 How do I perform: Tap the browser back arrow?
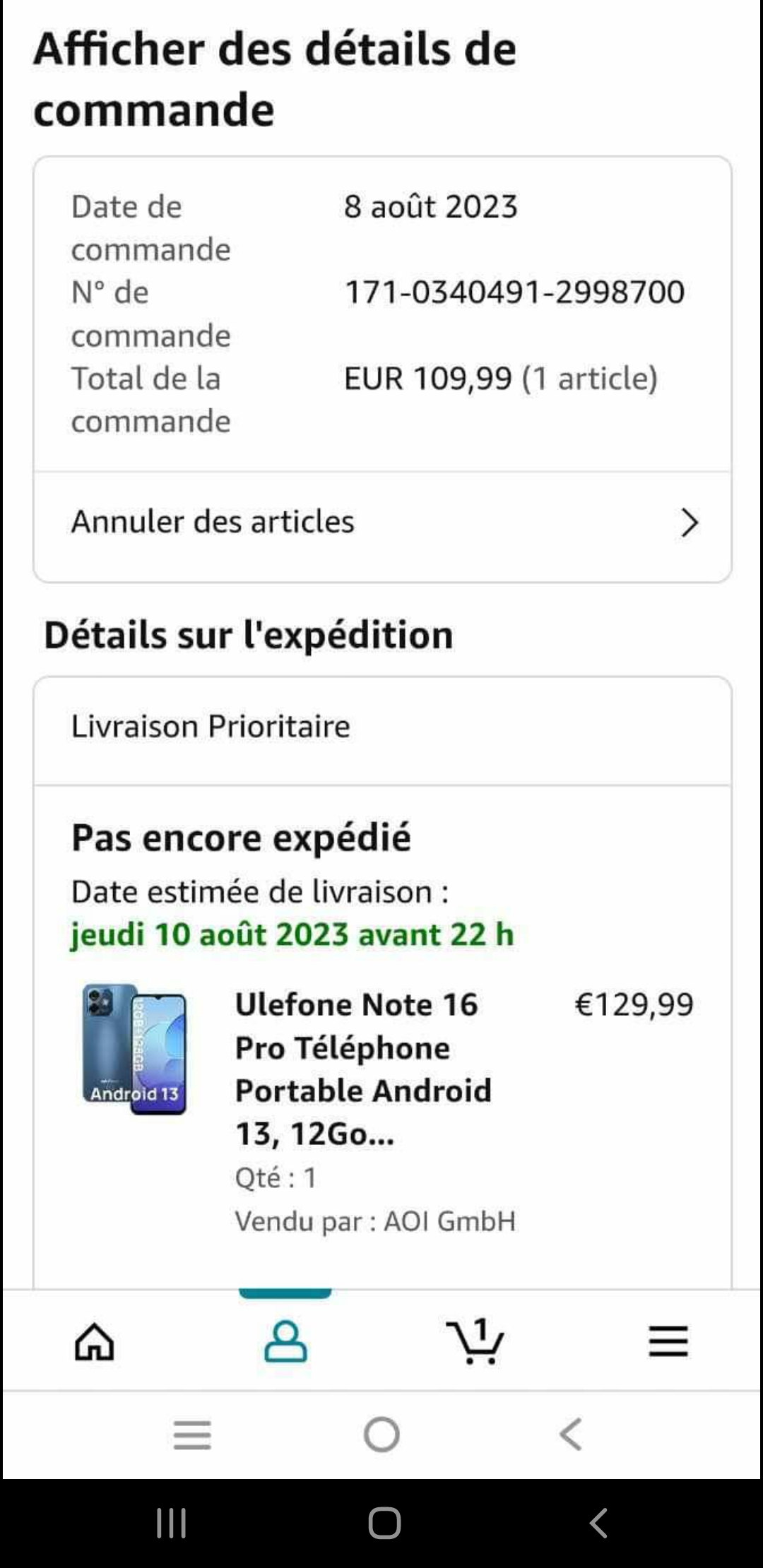tap(571, 1435)
